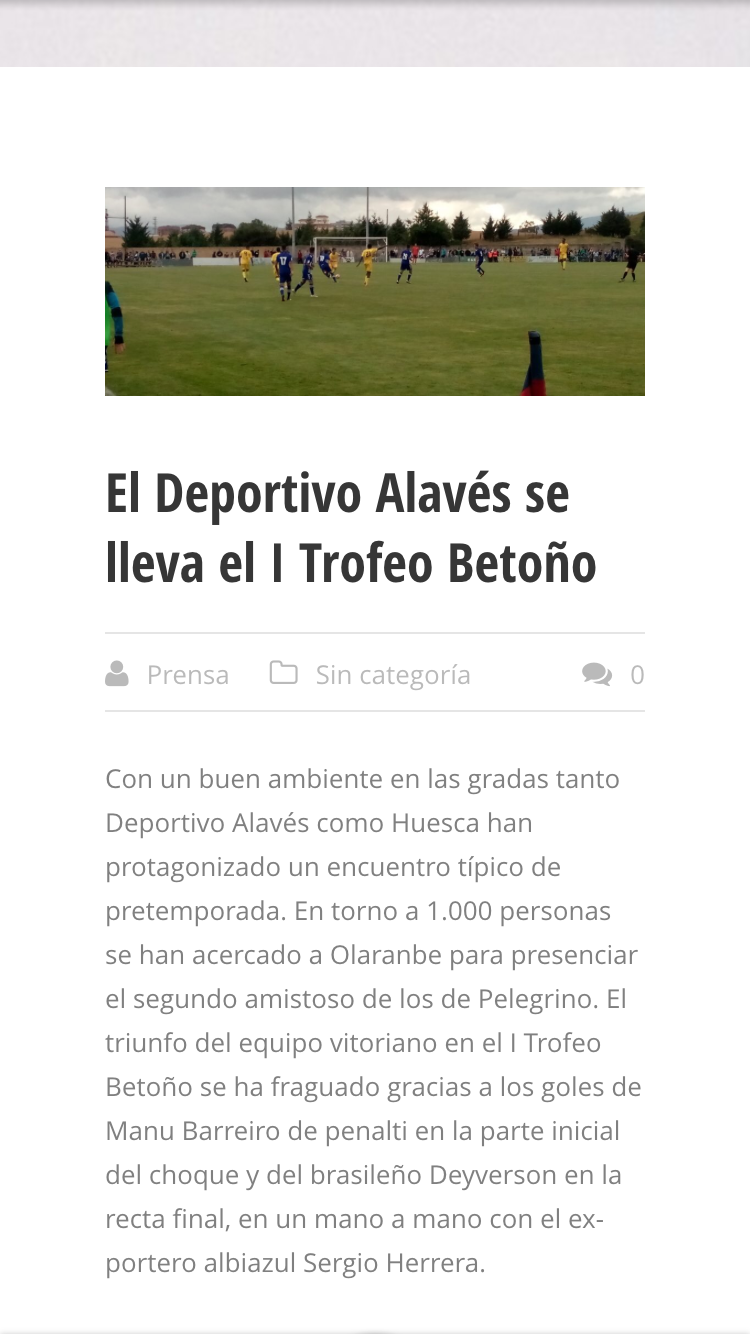The height and width of the screenshot is (1334, 750).
Task: View posts by author Prensa
Action: [x=187, y=675]
